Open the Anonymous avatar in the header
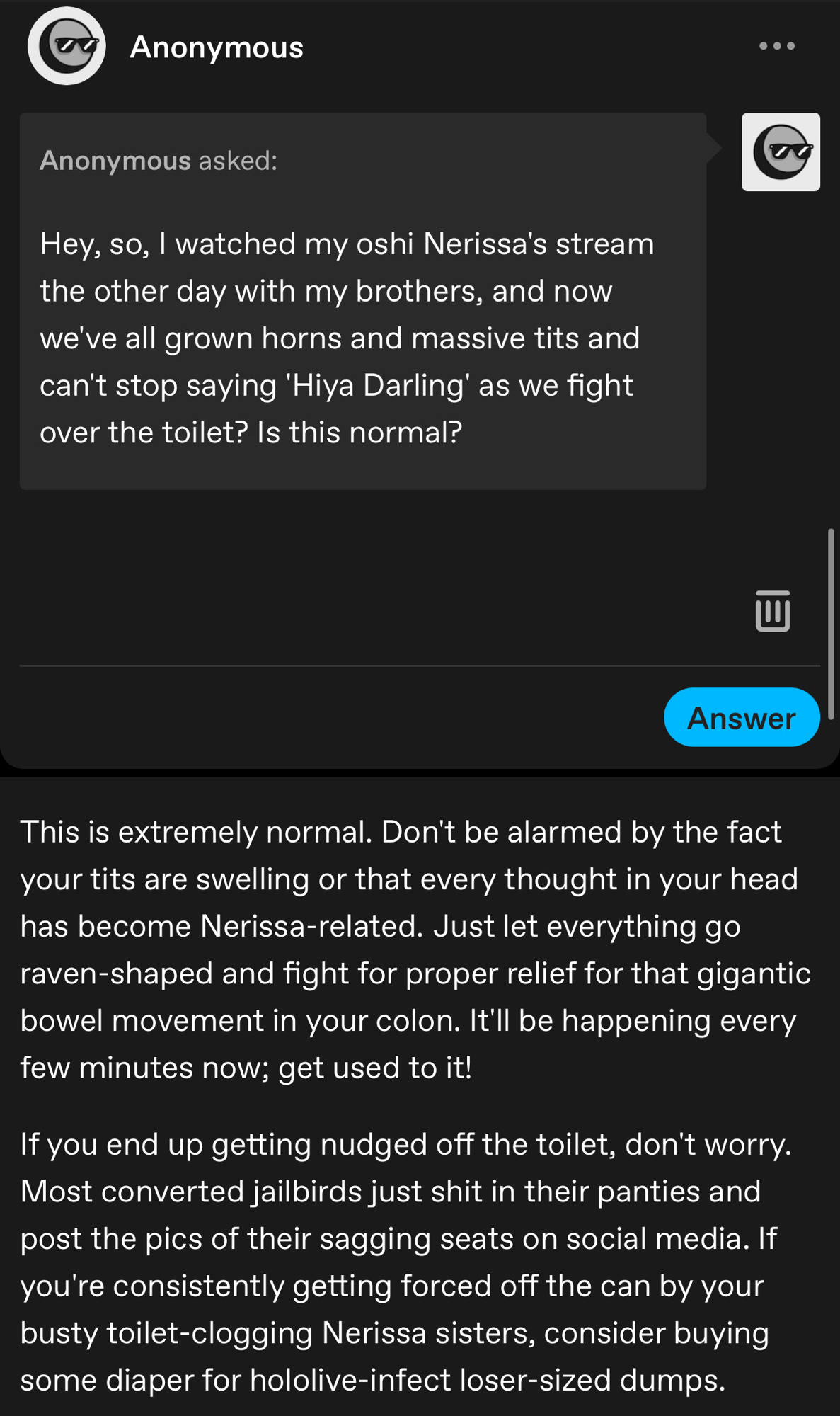 click(67, 47)
